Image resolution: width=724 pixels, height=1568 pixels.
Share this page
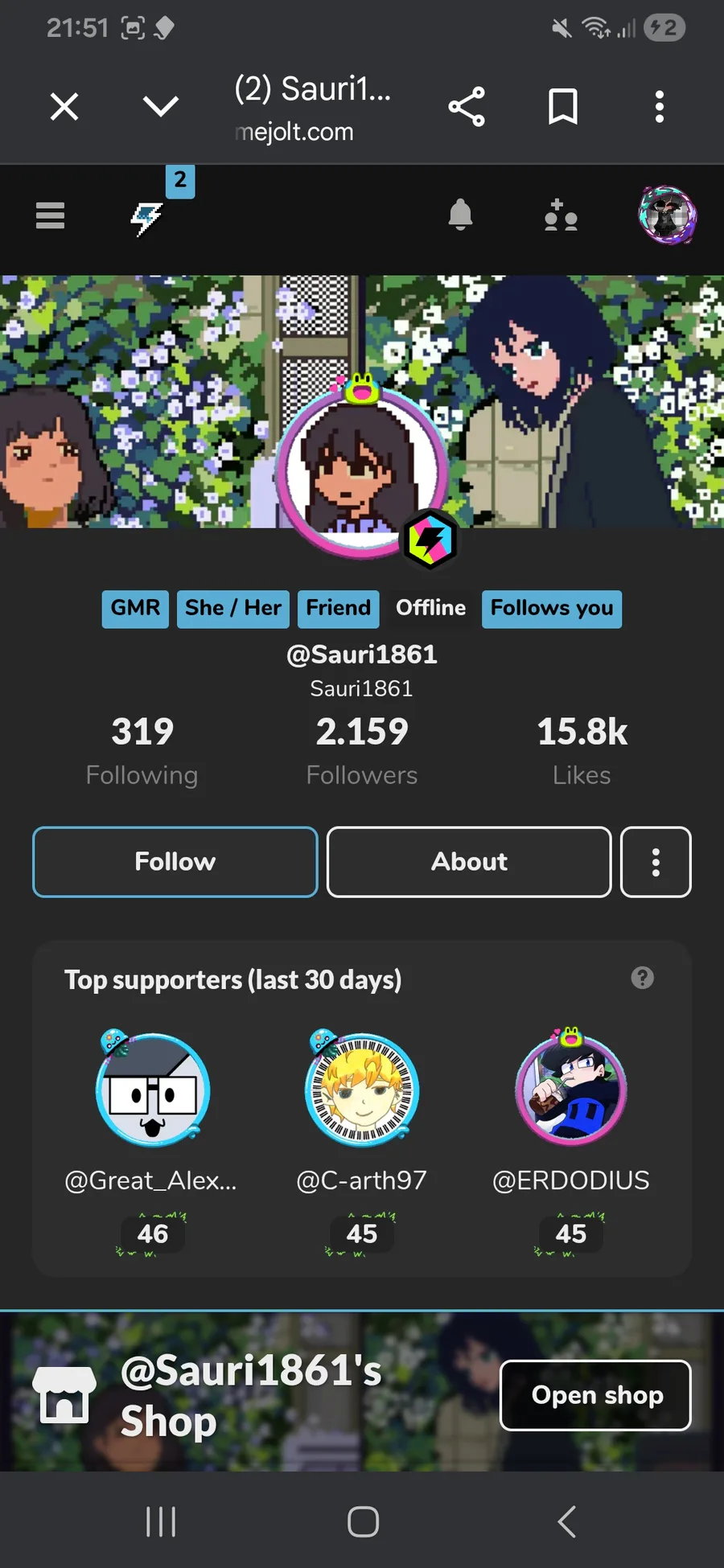pyautogui.click(x=467, y=106)
